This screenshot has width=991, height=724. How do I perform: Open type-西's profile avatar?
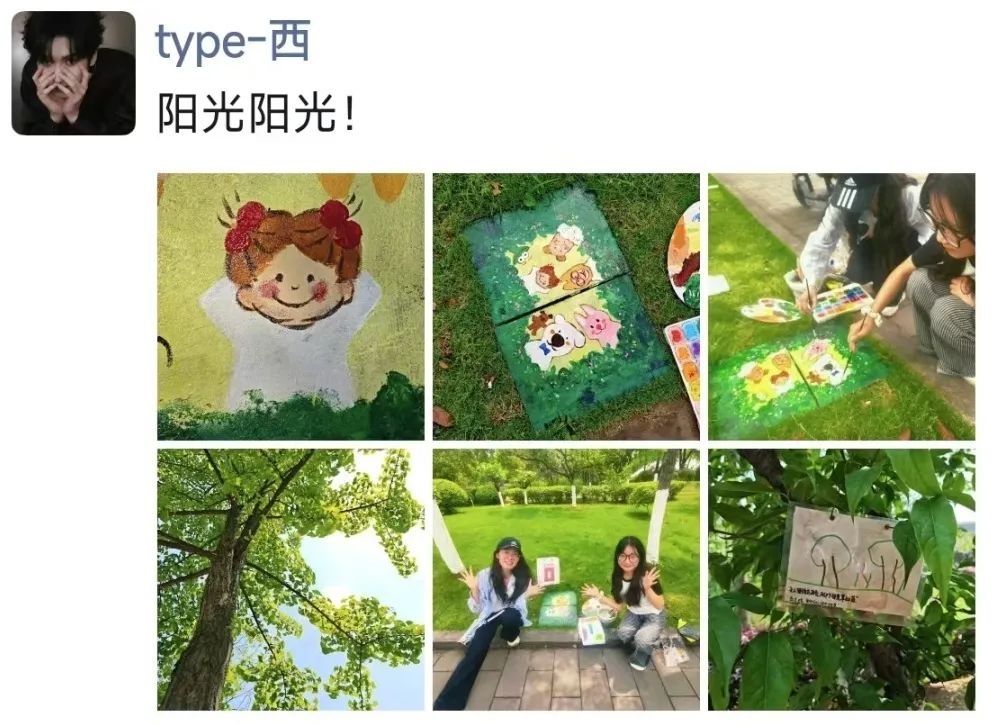pos(73,73)
